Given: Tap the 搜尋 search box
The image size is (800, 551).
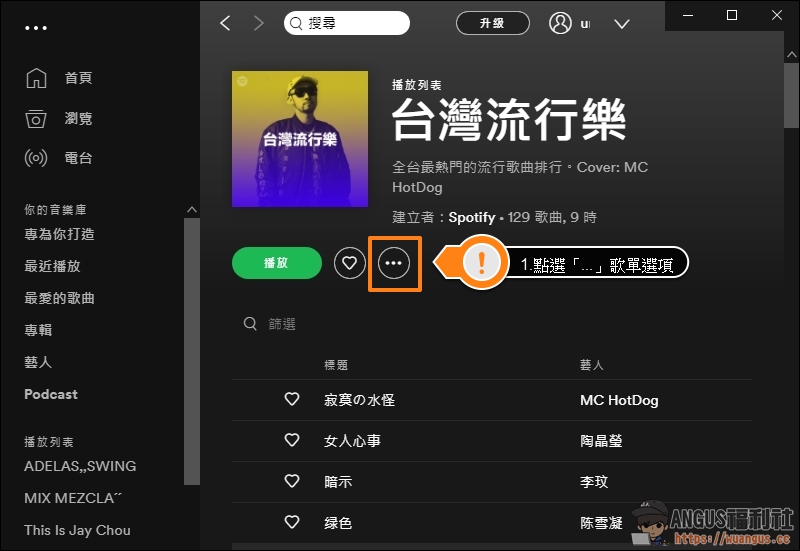Looking at the screenshot, I should point(347,23).
